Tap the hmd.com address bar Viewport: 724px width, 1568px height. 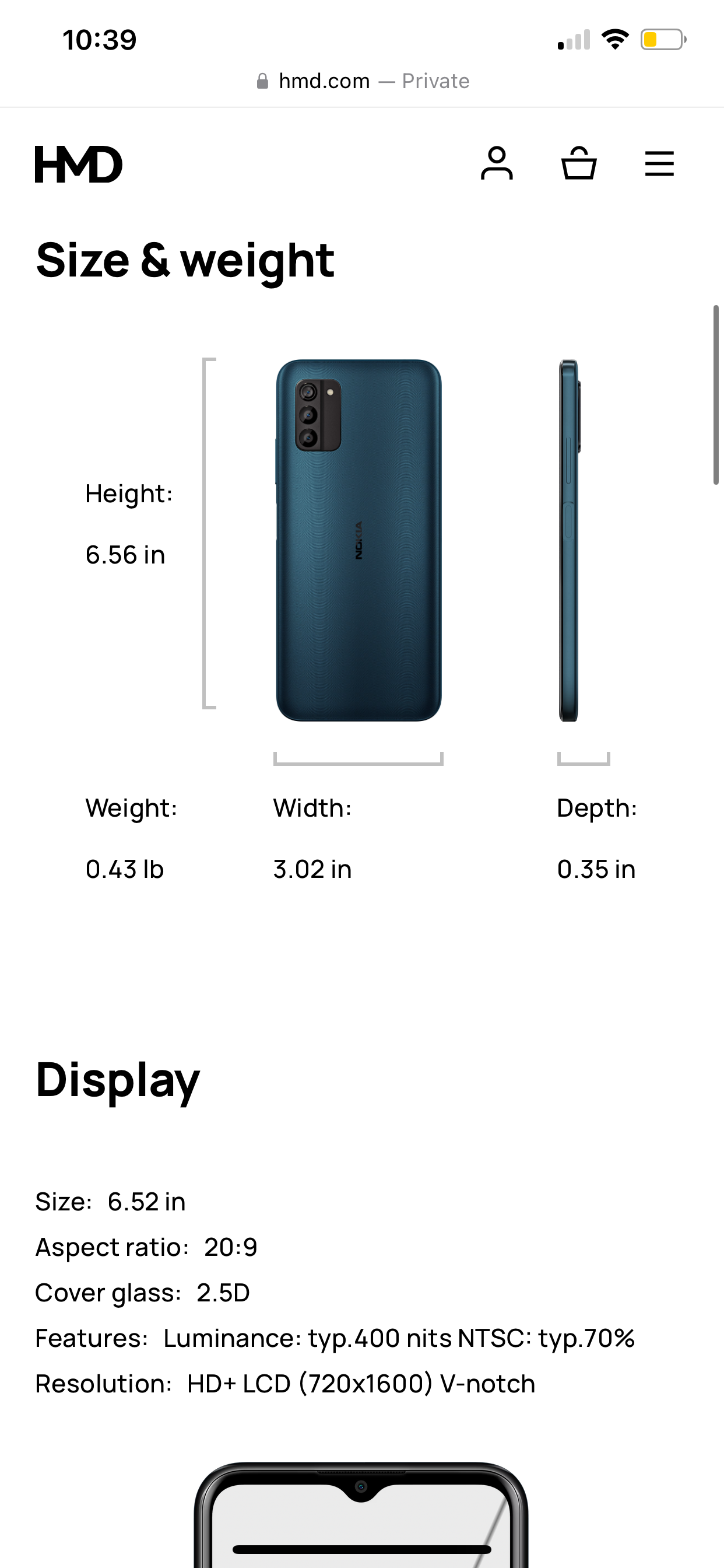[363, 81]
